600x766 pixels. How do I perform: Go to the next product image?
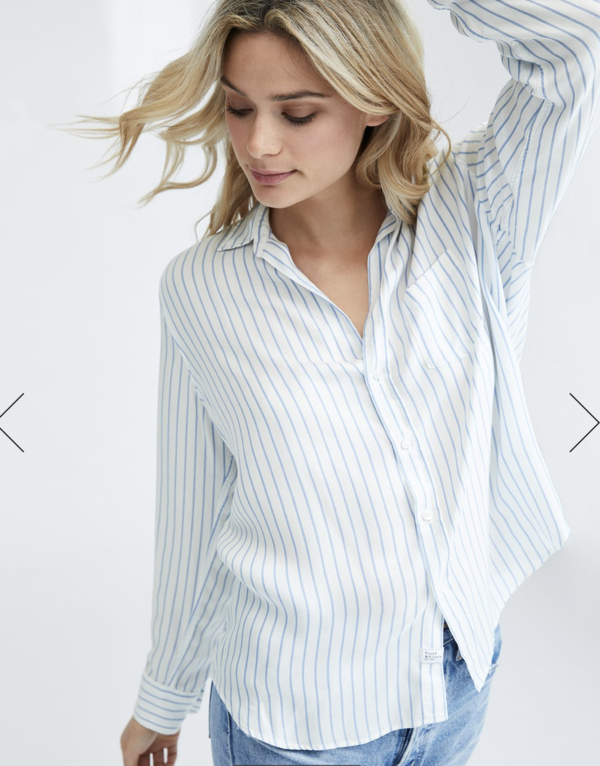tap(584, 422)
